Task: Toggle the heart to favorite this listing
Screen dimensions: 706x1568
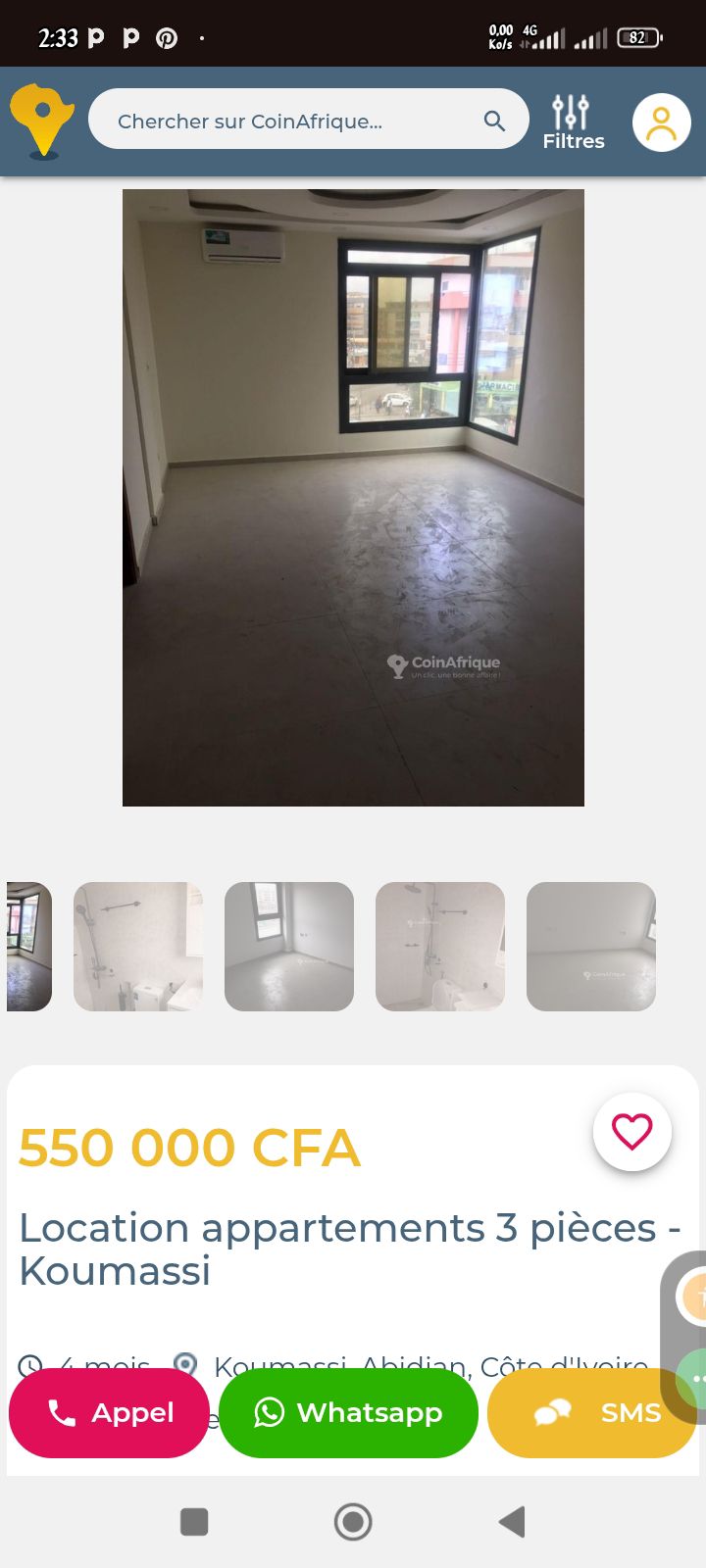Action: [x=632, y=1130]
